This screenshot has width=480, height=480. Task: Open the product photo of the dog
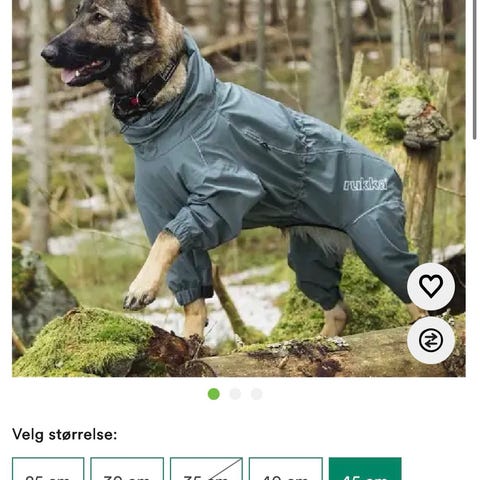(x=239, y=188)
